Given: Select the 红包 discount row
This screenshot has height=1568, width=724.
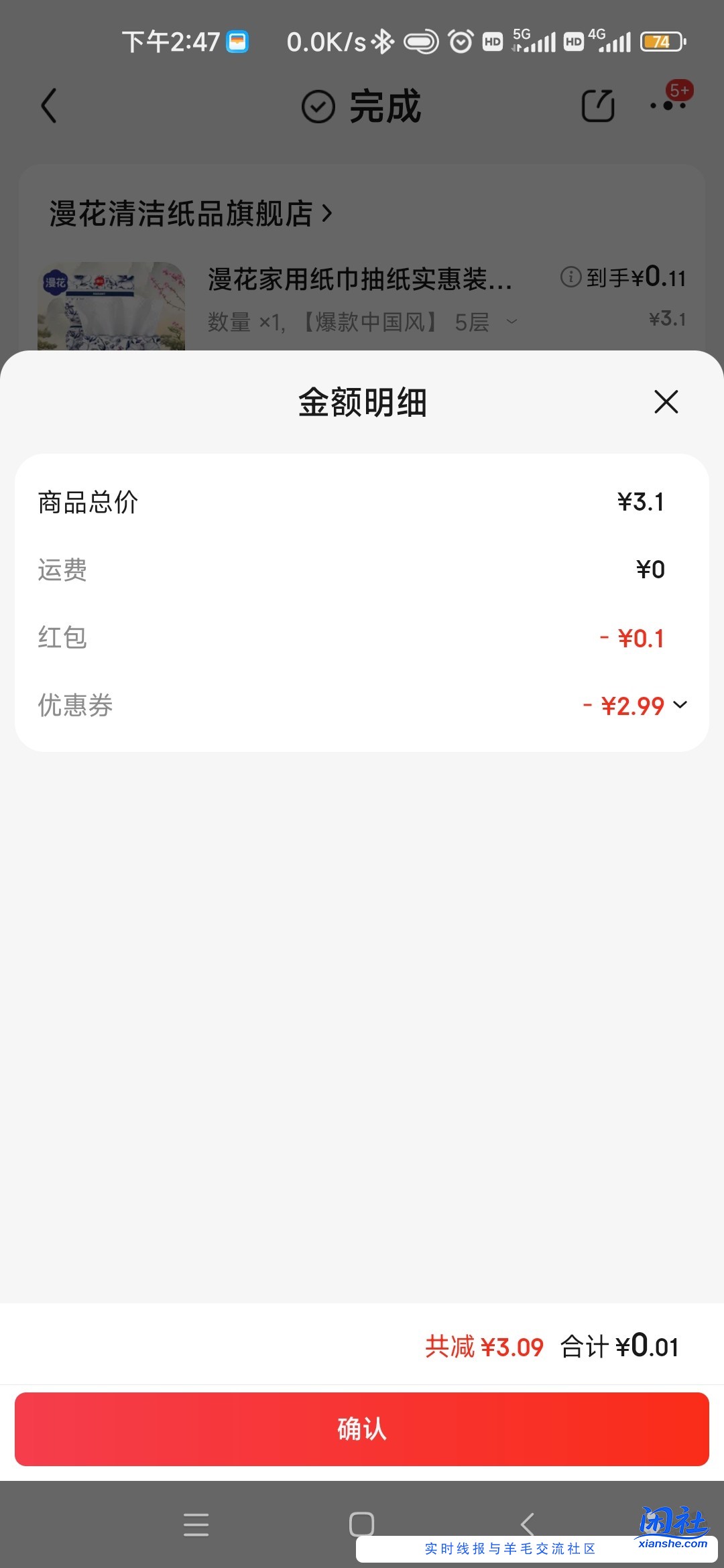Looking at the screenshot, I should [362, 639].
